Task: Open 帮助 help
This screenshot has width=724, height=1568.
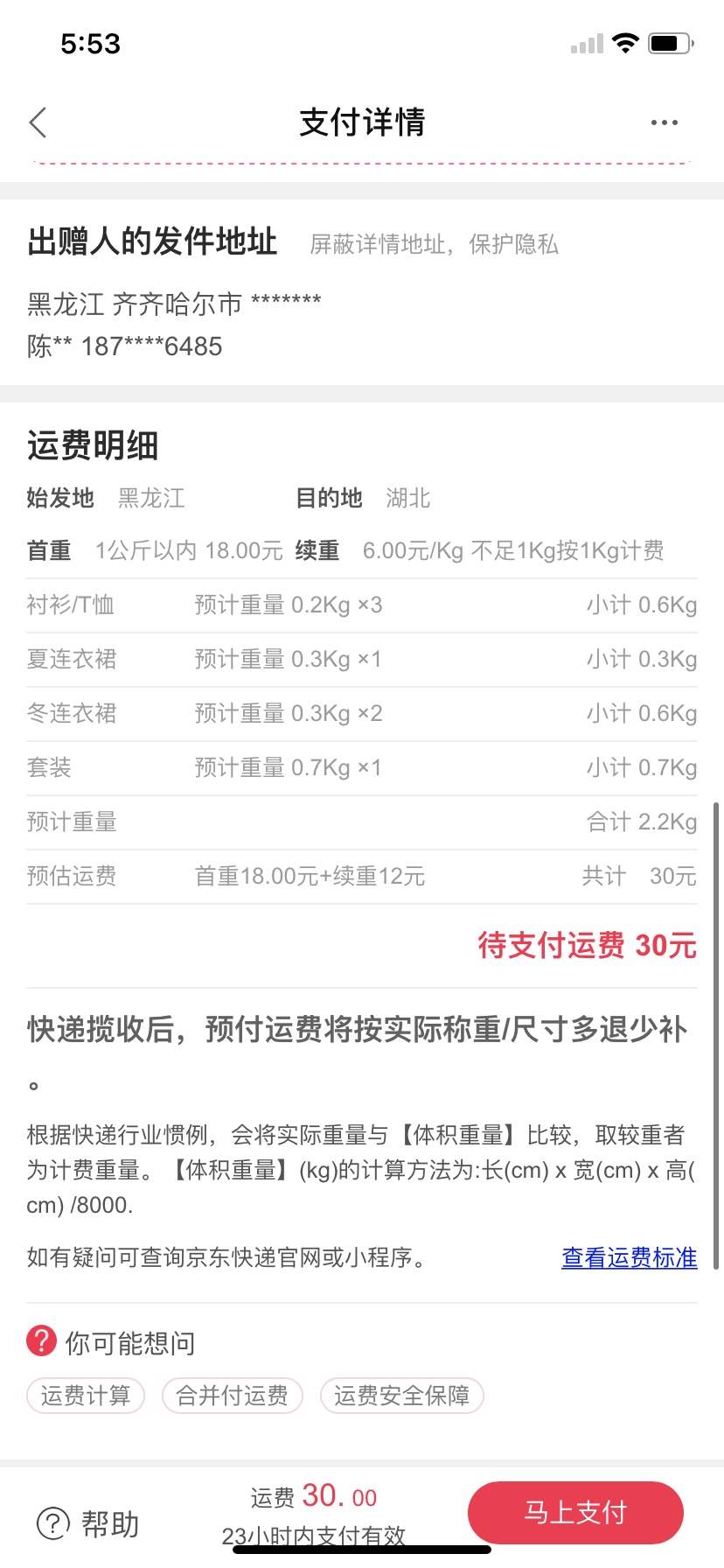Action: pos(88,1523)
